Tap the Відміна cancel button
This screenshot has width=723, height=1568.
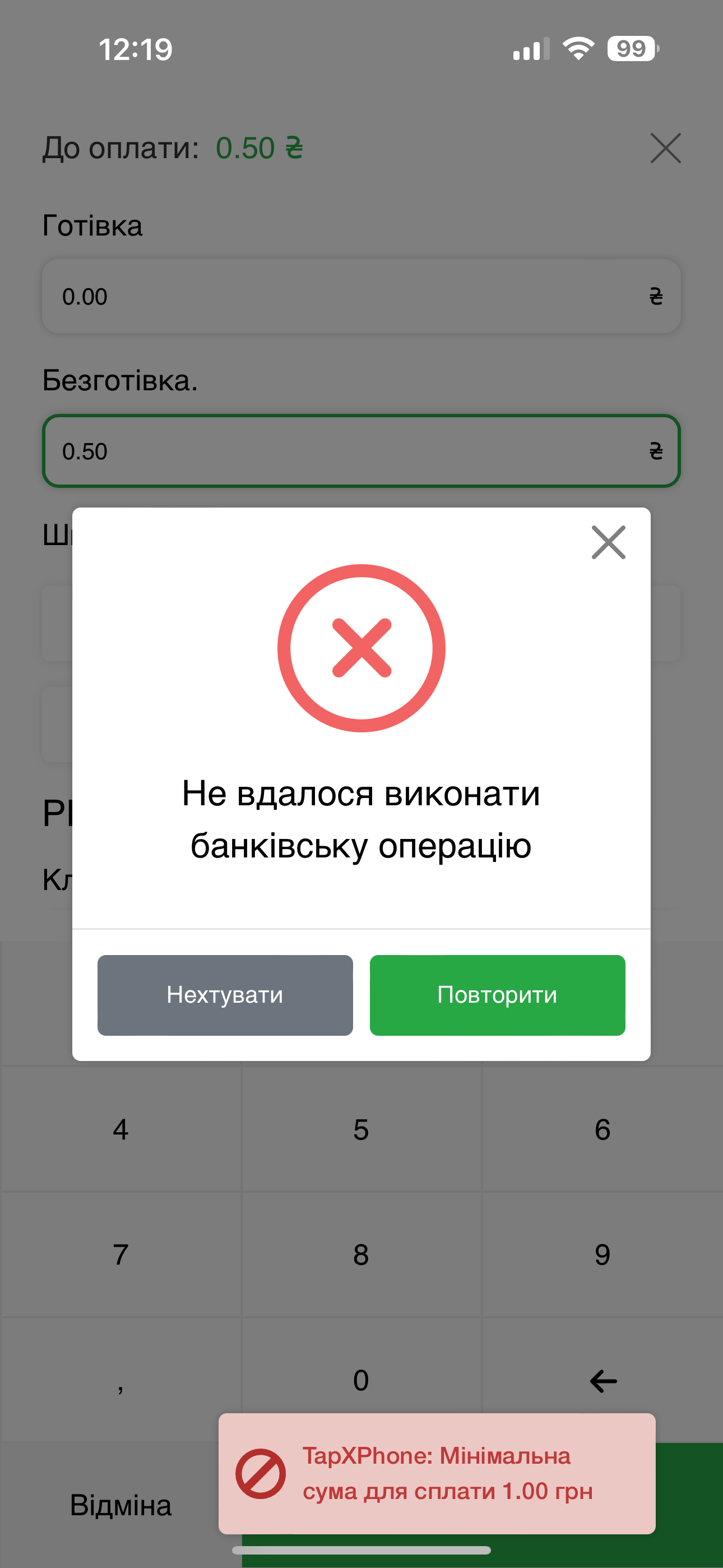[x=121, y=1505]
